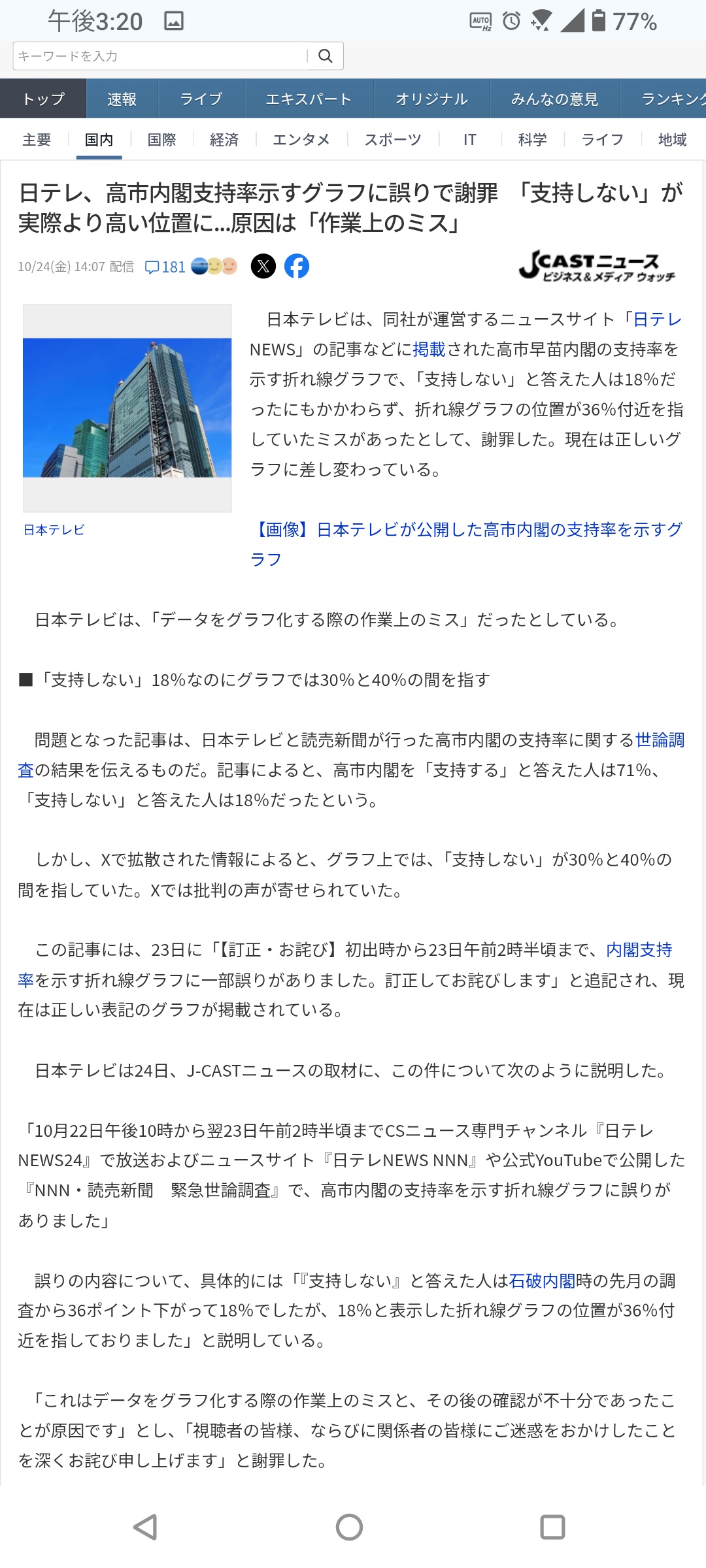
Task: Return to the トップ tab
Action: tap(43, 99)
